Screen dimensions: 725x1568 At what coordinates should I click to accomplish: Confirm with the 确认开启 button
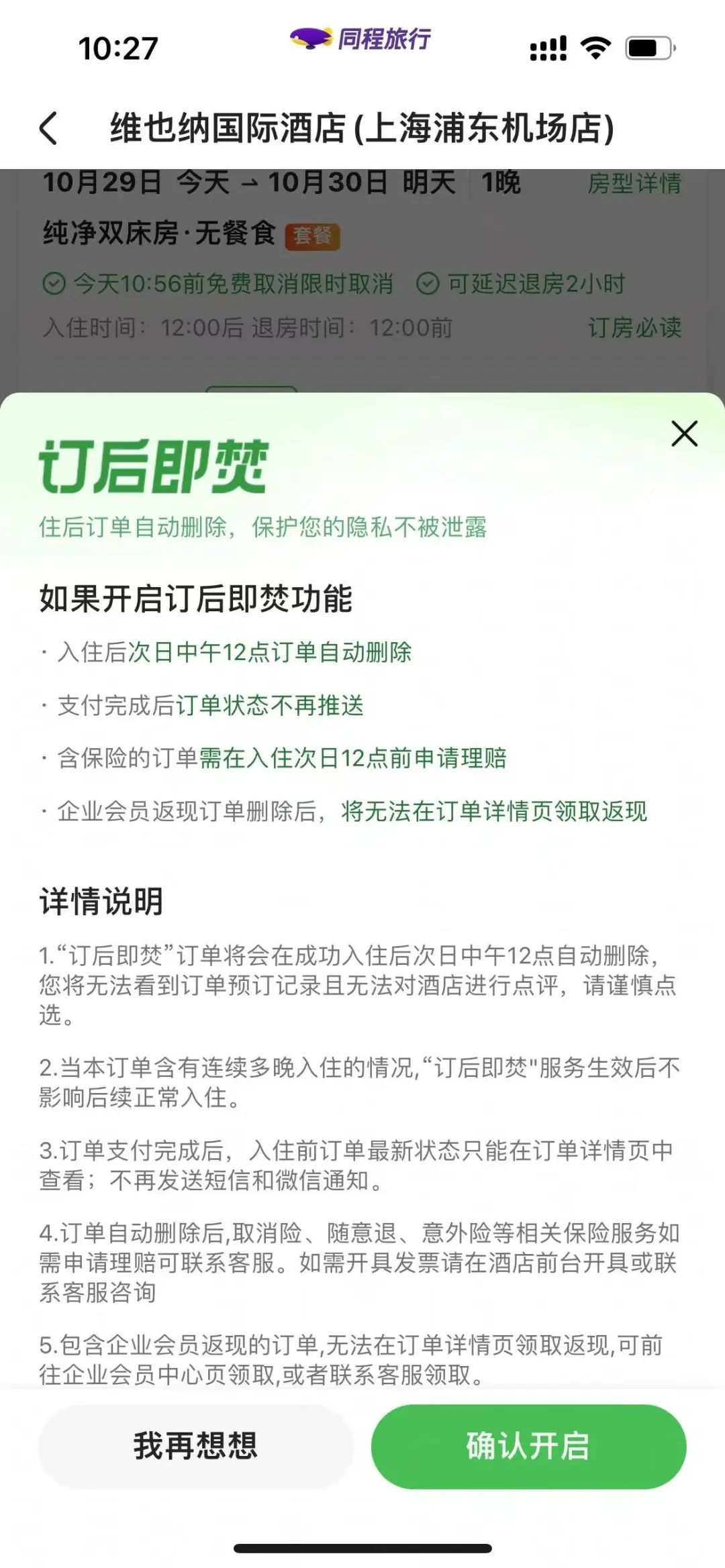coord(528,1446)
